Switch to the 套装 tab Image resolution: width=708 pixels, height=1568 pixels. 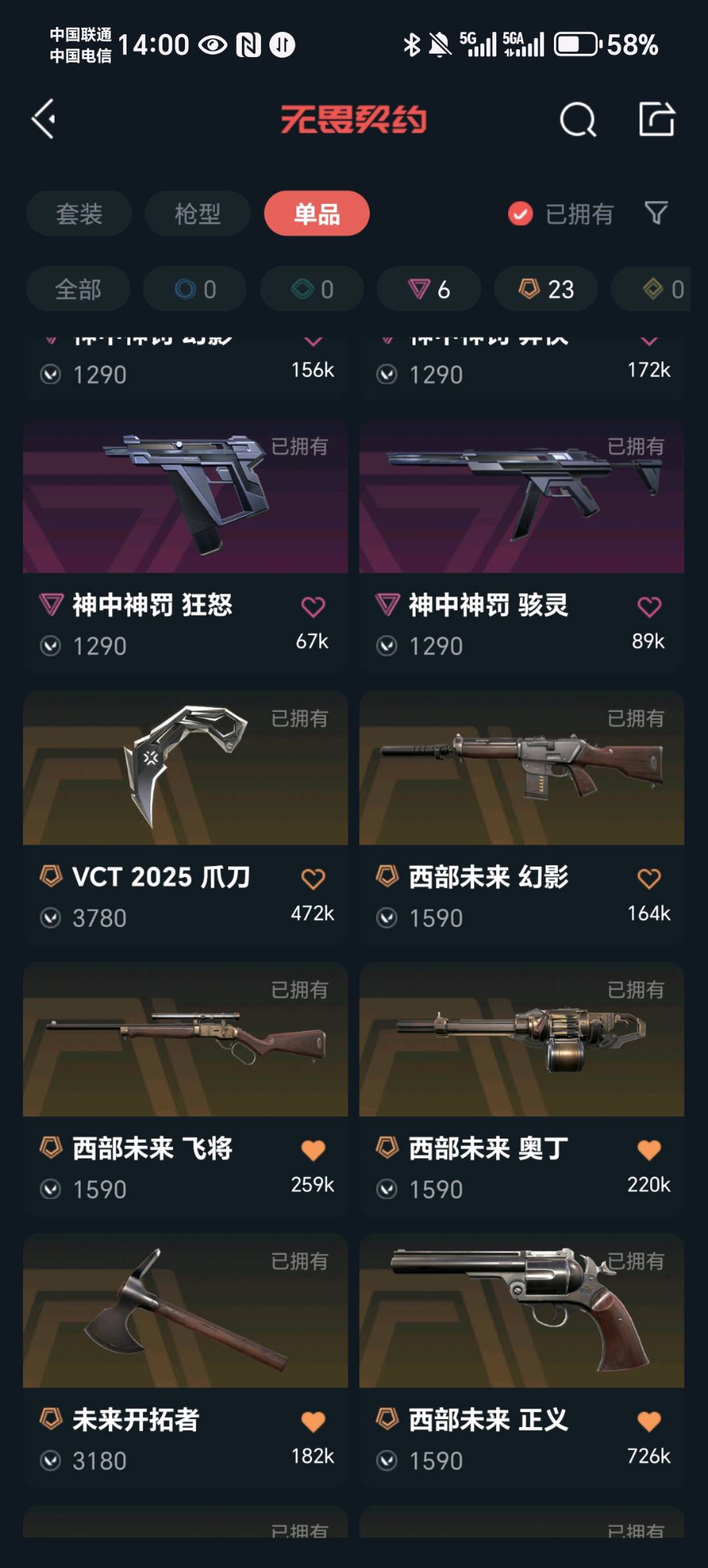(79, 214)
